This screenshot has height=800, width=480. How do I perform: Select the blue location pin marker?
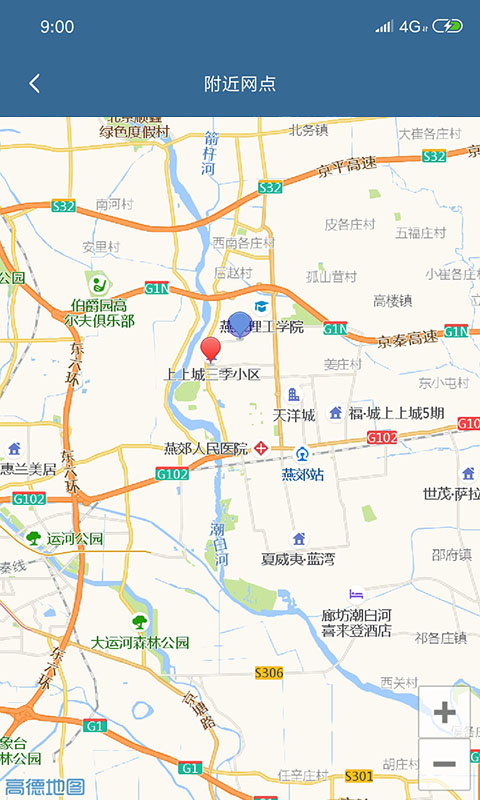pyautogui.click(x=240, y=326)
